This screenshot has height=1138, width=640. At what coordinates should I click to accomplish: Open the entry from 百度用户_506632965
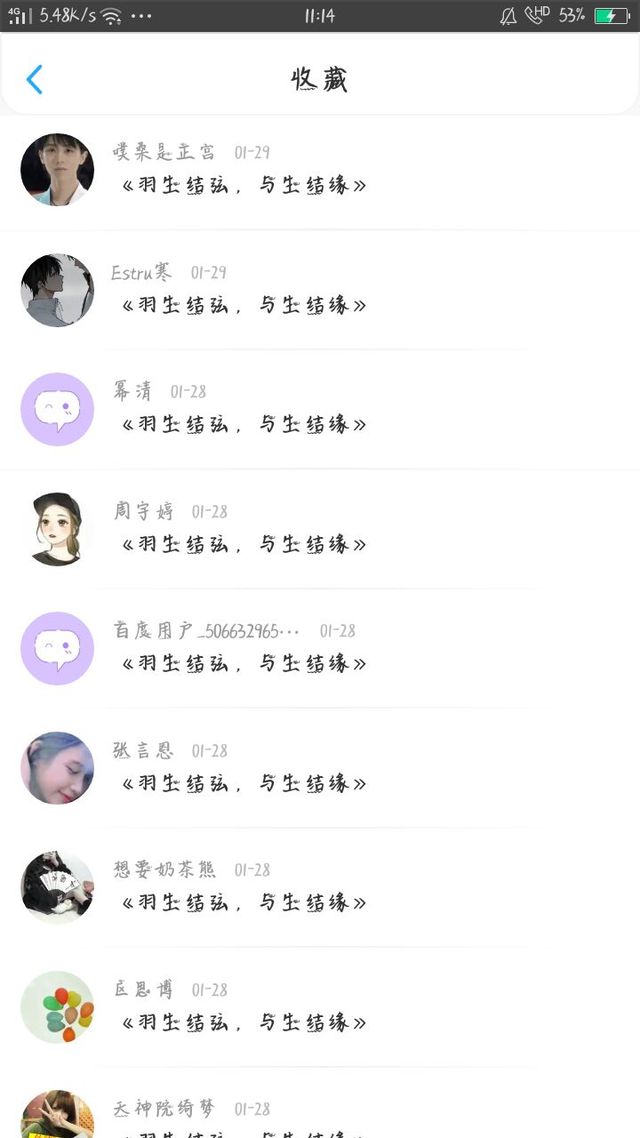tap(243, 663)
